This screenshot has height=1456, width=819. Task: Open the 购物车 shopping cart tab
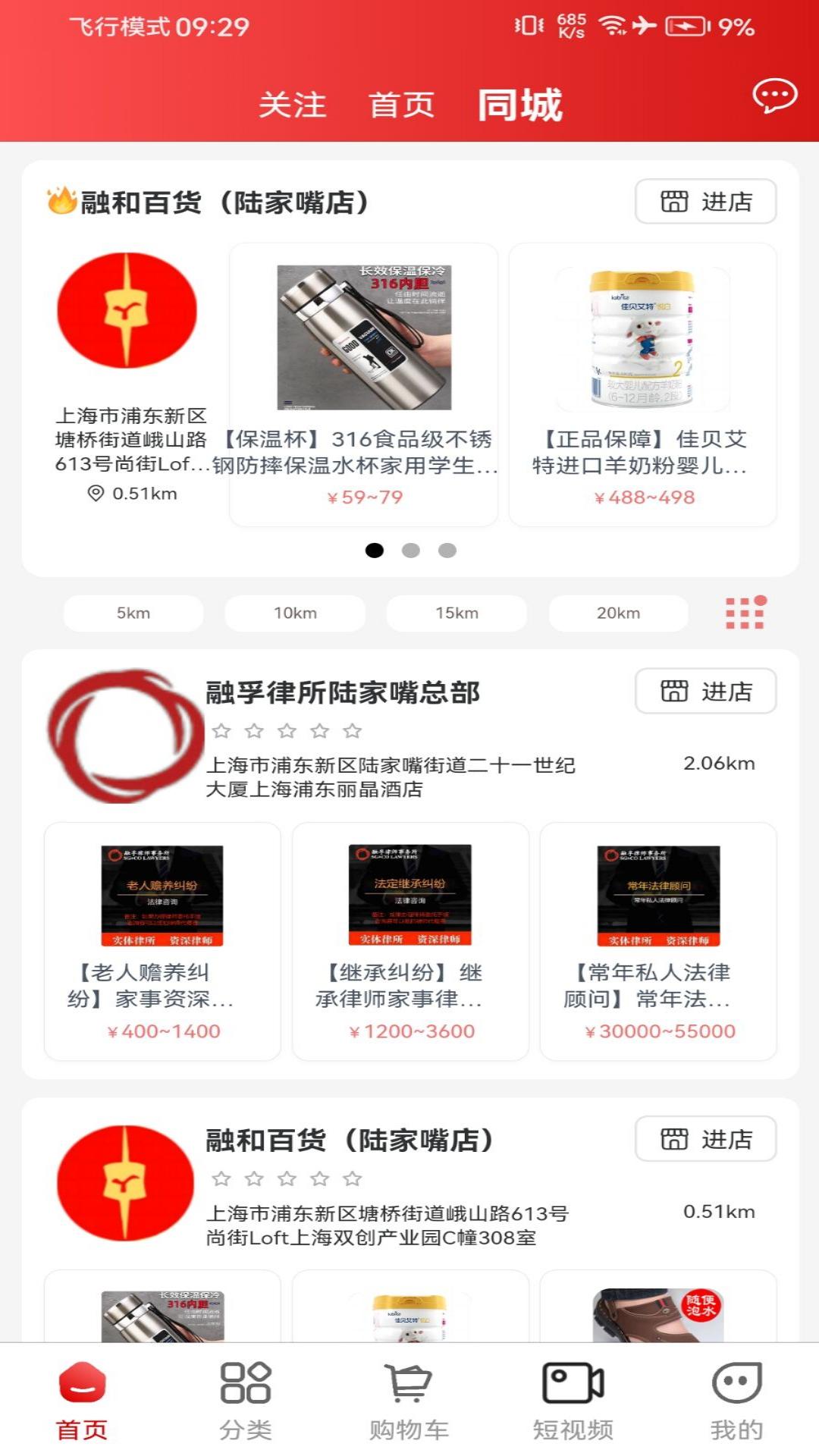tap(409, 1400)
